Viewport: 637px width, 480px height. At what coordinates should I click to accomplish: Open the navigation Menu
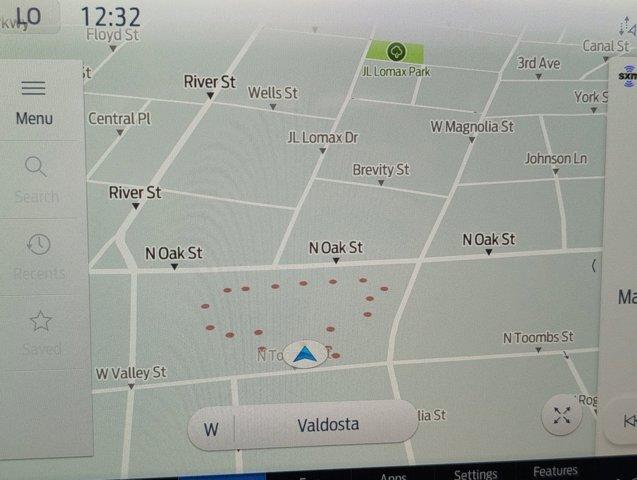coord(34,101)
